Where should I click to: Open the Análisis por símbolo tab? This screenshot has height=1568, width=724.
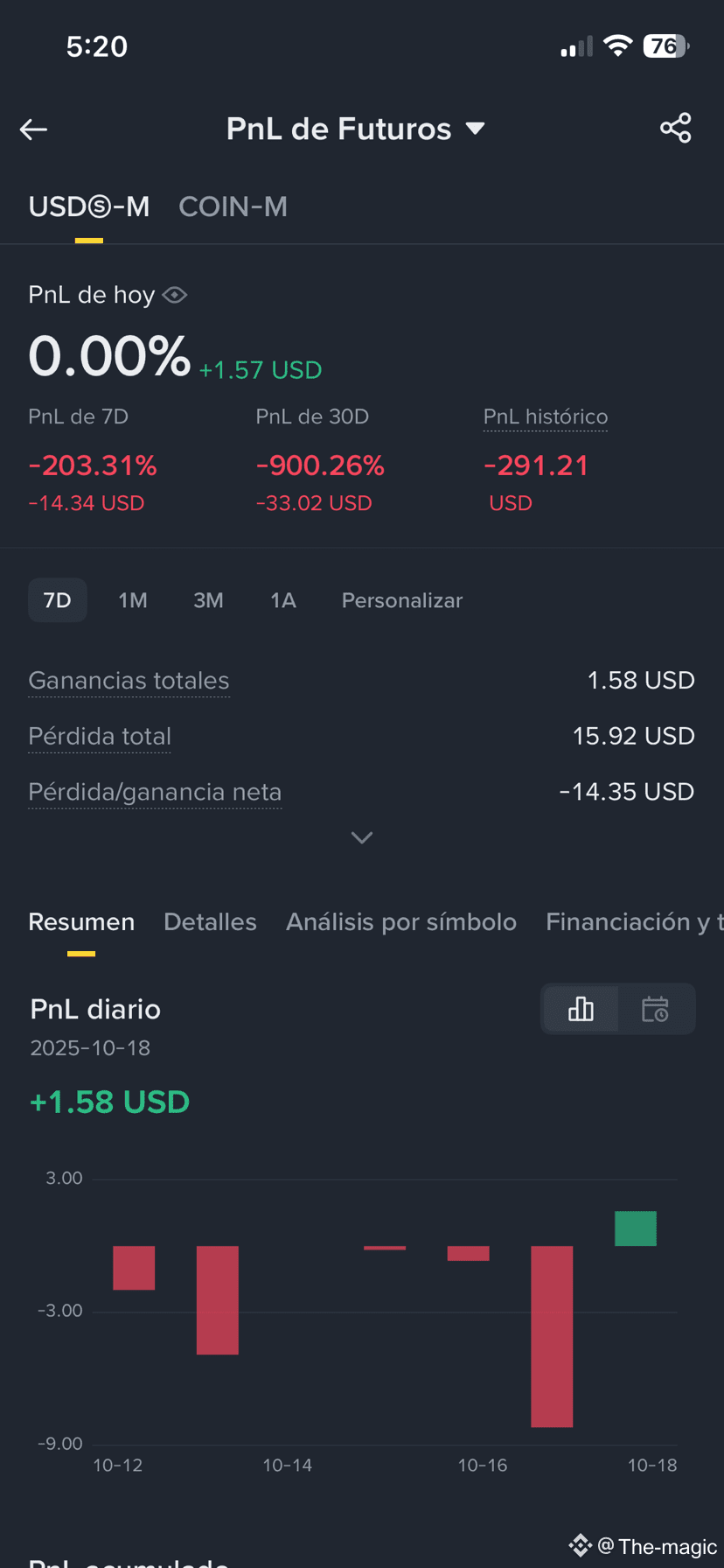click(401, 922)
